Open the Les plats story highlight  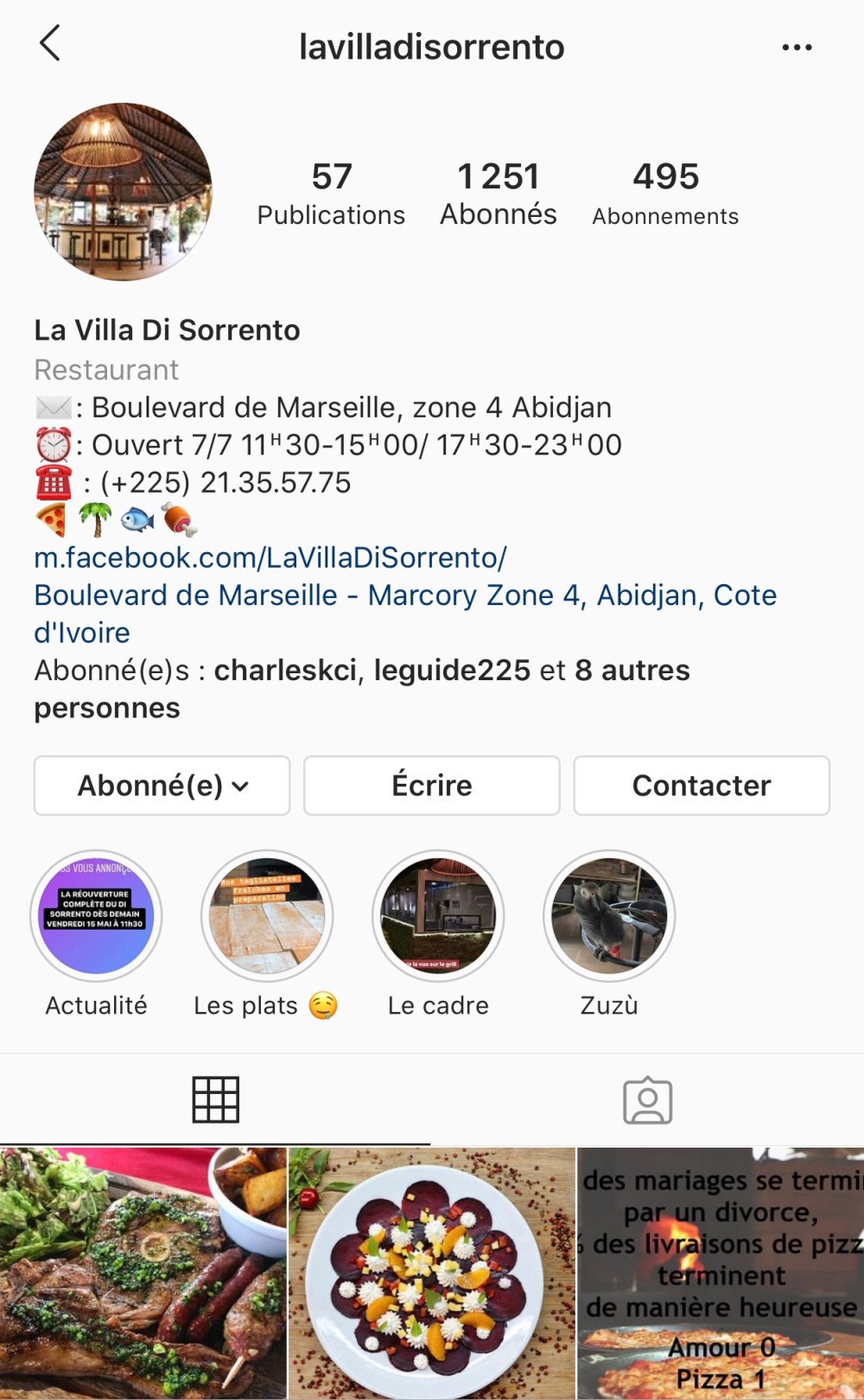pos(267,916)
